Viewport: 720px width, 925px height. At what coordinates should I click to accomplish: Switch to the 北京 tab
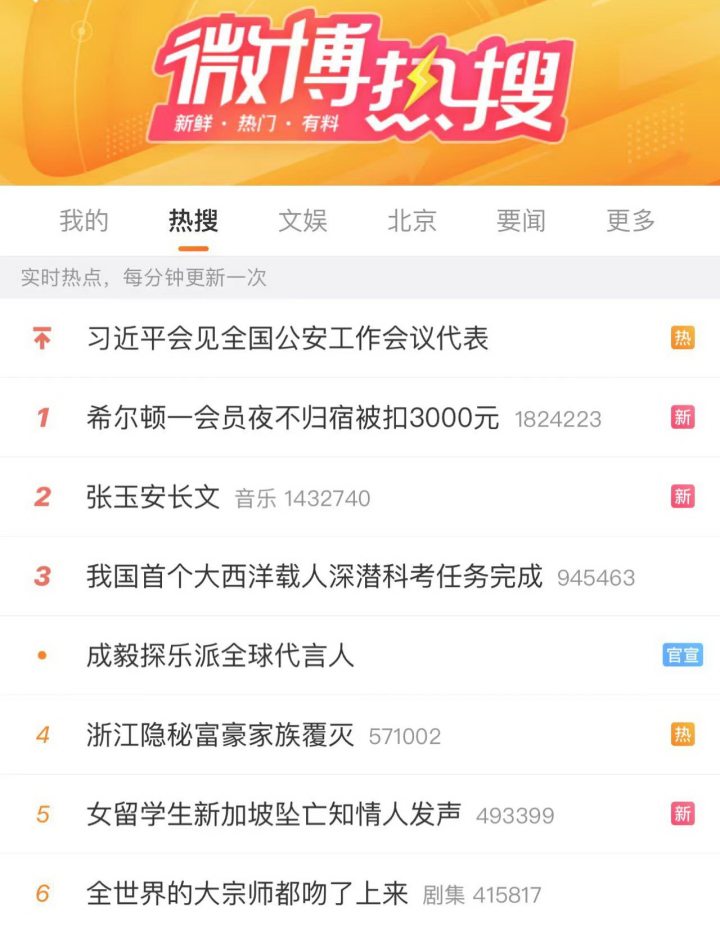click(x=412, y=221)
